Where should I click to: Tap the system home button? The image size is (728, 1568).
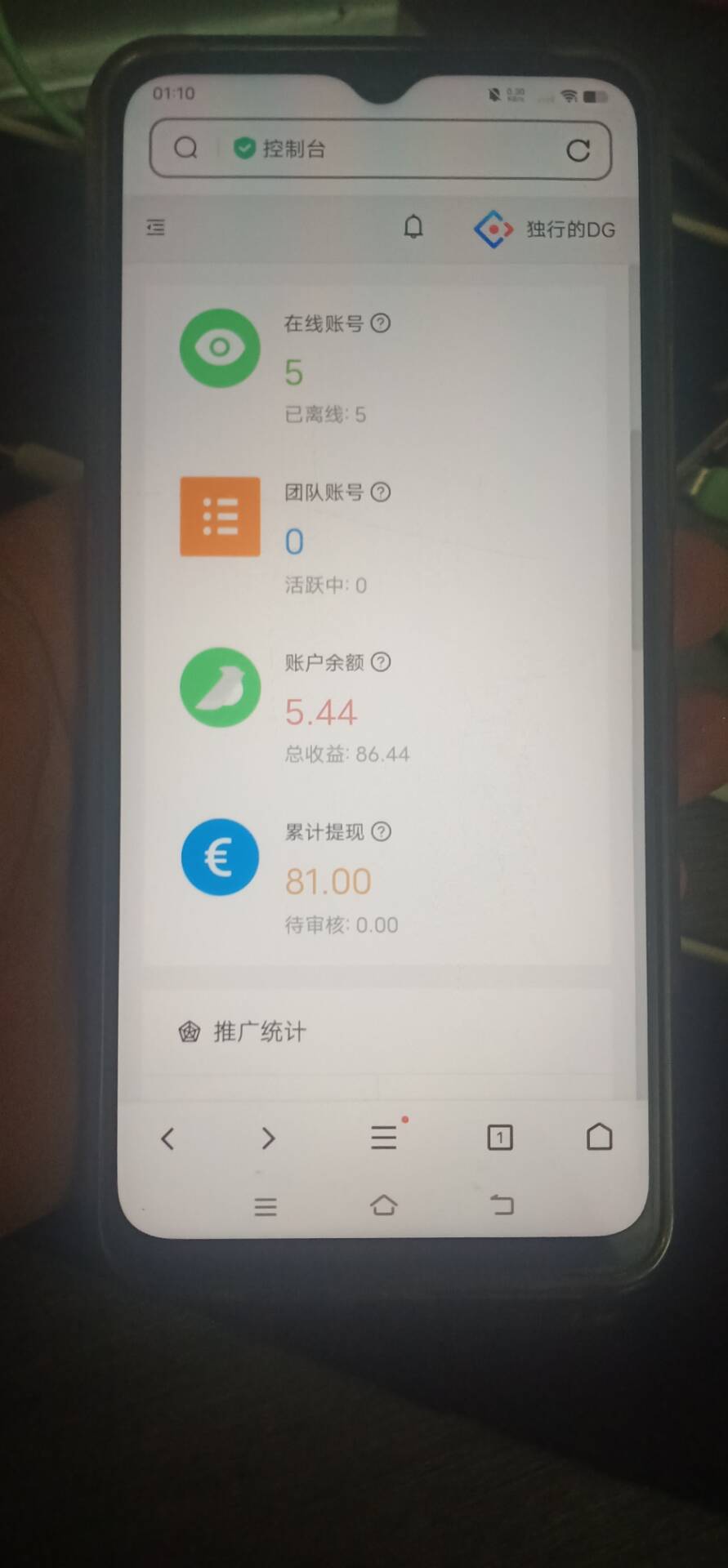(384, 1205)
